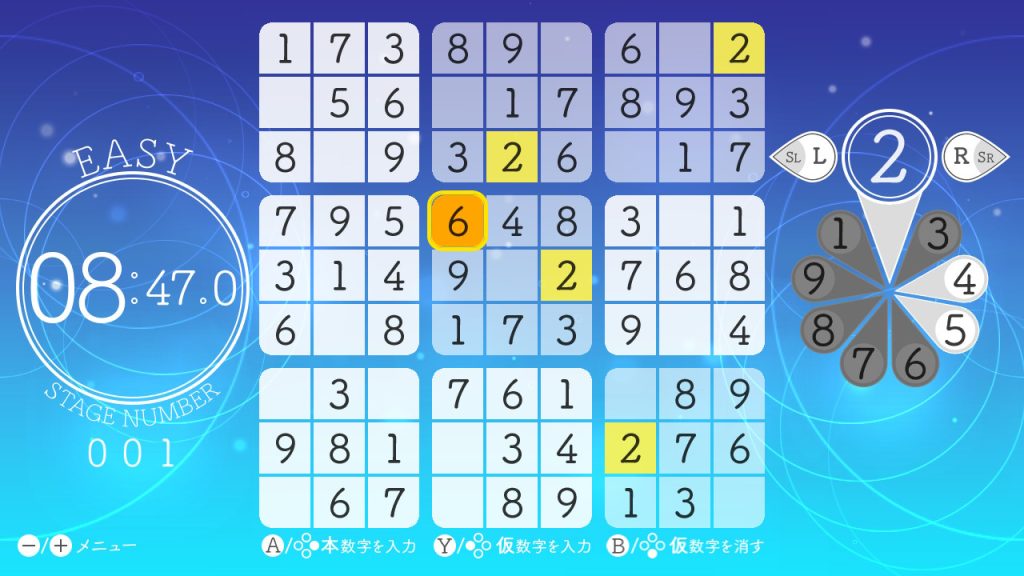Open the メニュー option
This screenshot has width=1024, height=576.
click(x=77, y=546)
